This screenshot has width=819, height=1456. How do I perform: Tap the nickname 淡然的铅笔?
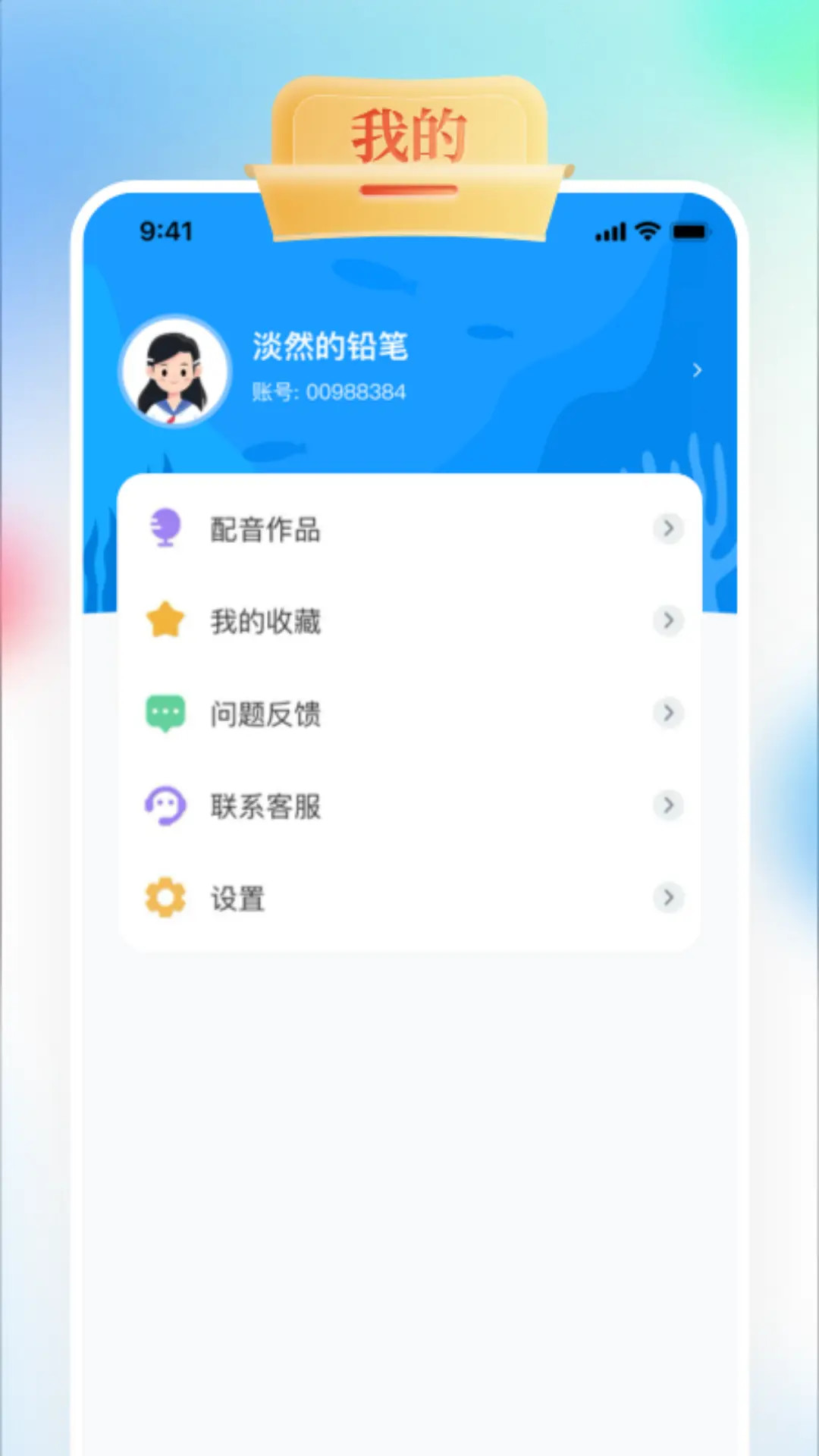330,347
